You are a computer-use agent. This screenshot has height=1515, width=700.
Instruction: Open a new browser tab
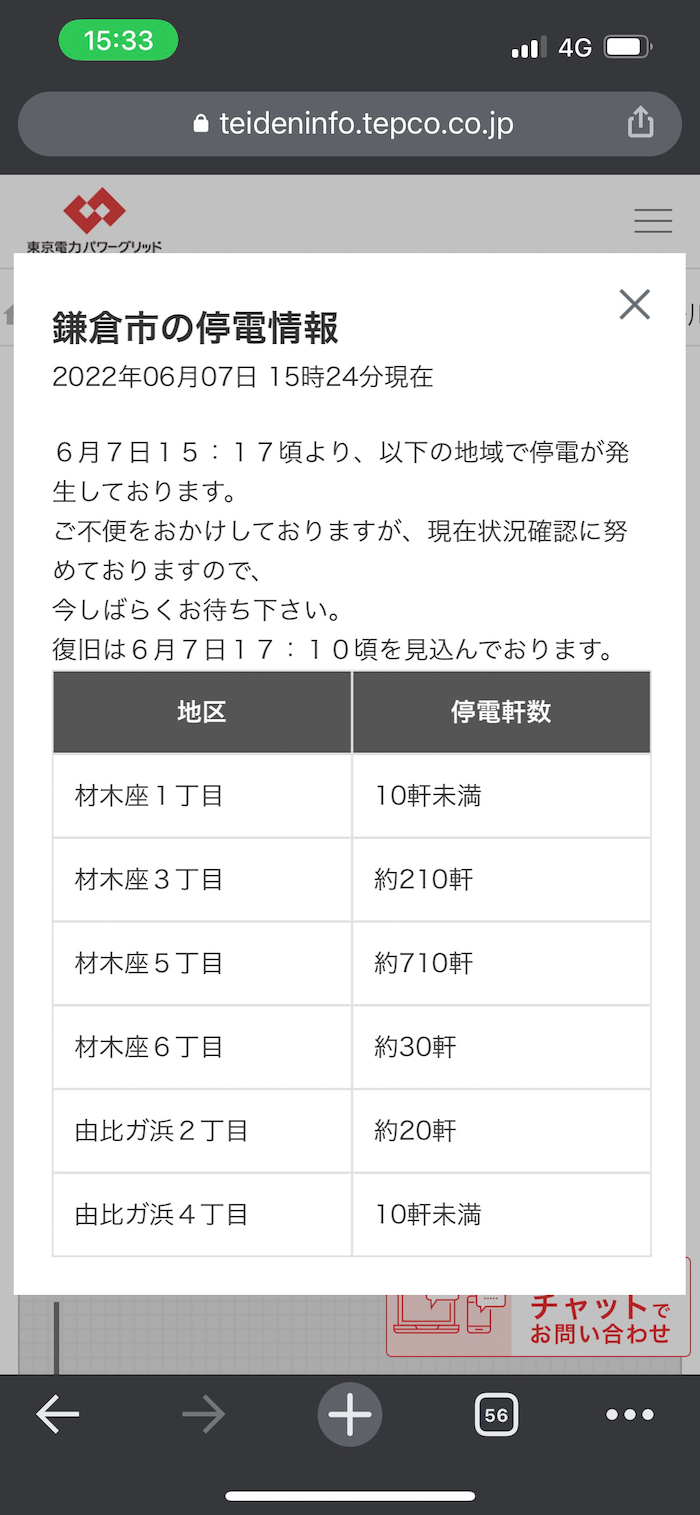tap(350, 1414)
